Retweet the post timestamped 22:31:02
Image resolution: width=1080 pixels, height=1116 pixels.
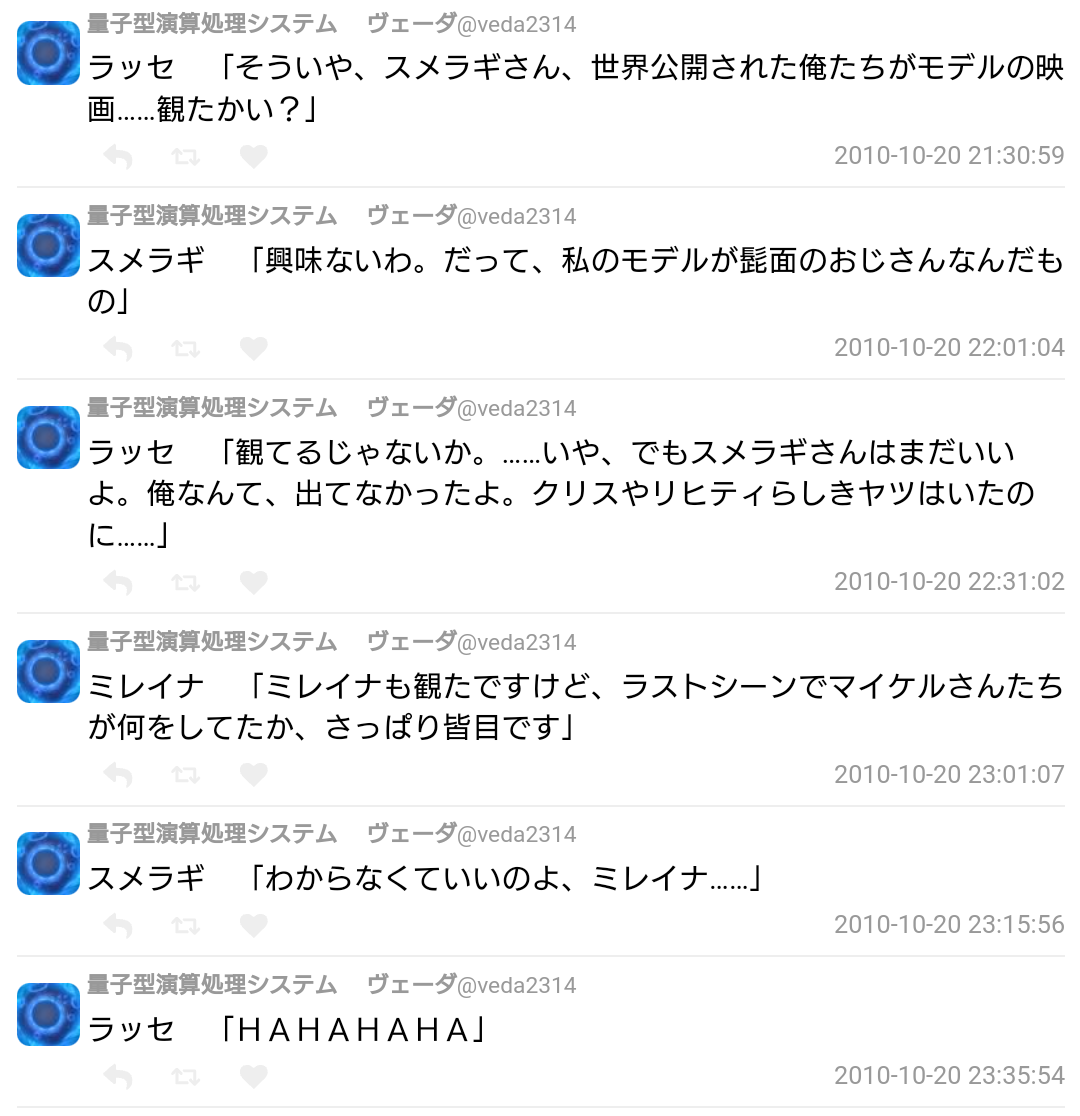coord(185,583)
